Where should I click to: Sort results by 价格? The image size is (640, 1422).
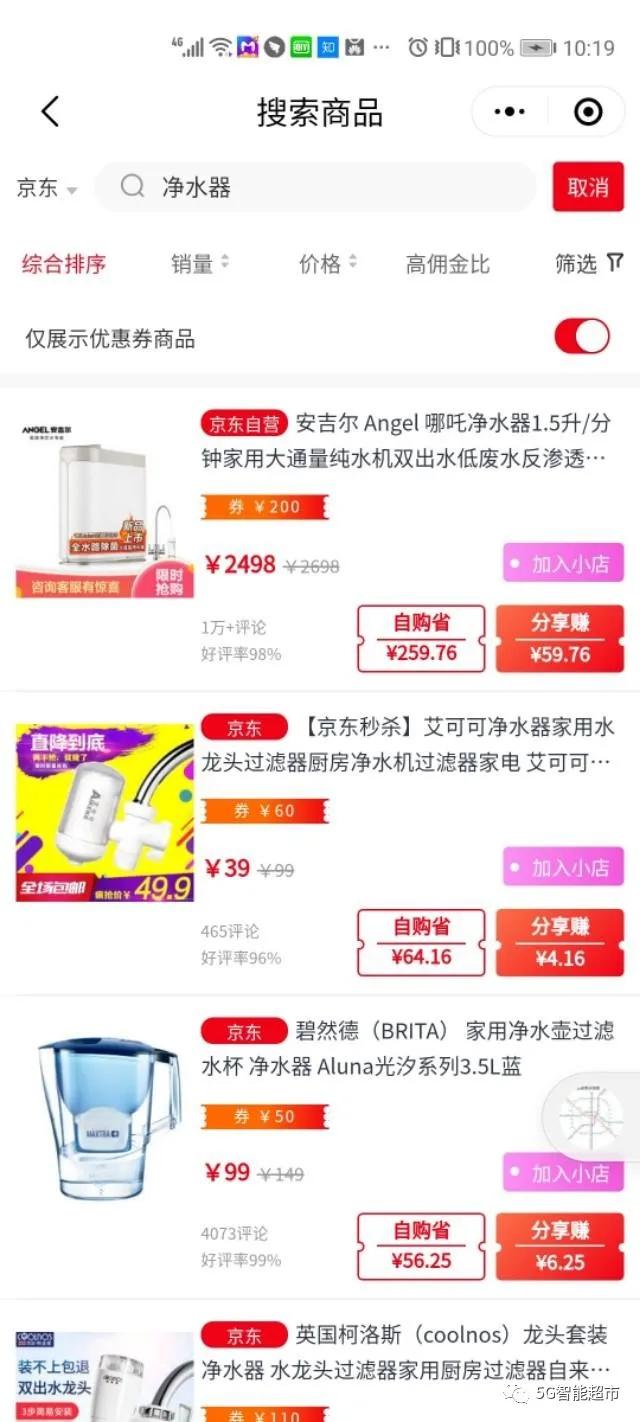point(327,264)
